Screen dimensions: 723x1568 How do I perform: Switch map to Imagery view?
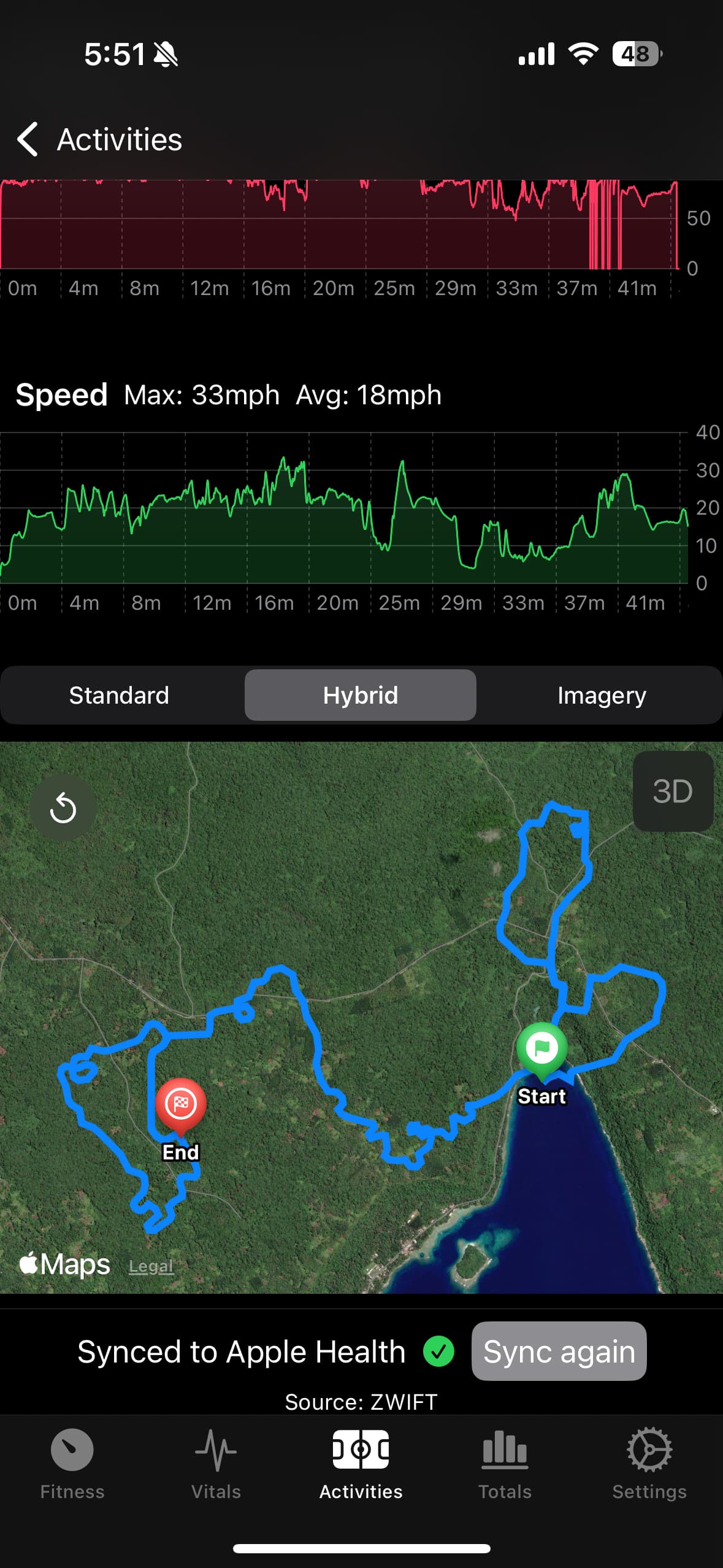tap(602, 695)
